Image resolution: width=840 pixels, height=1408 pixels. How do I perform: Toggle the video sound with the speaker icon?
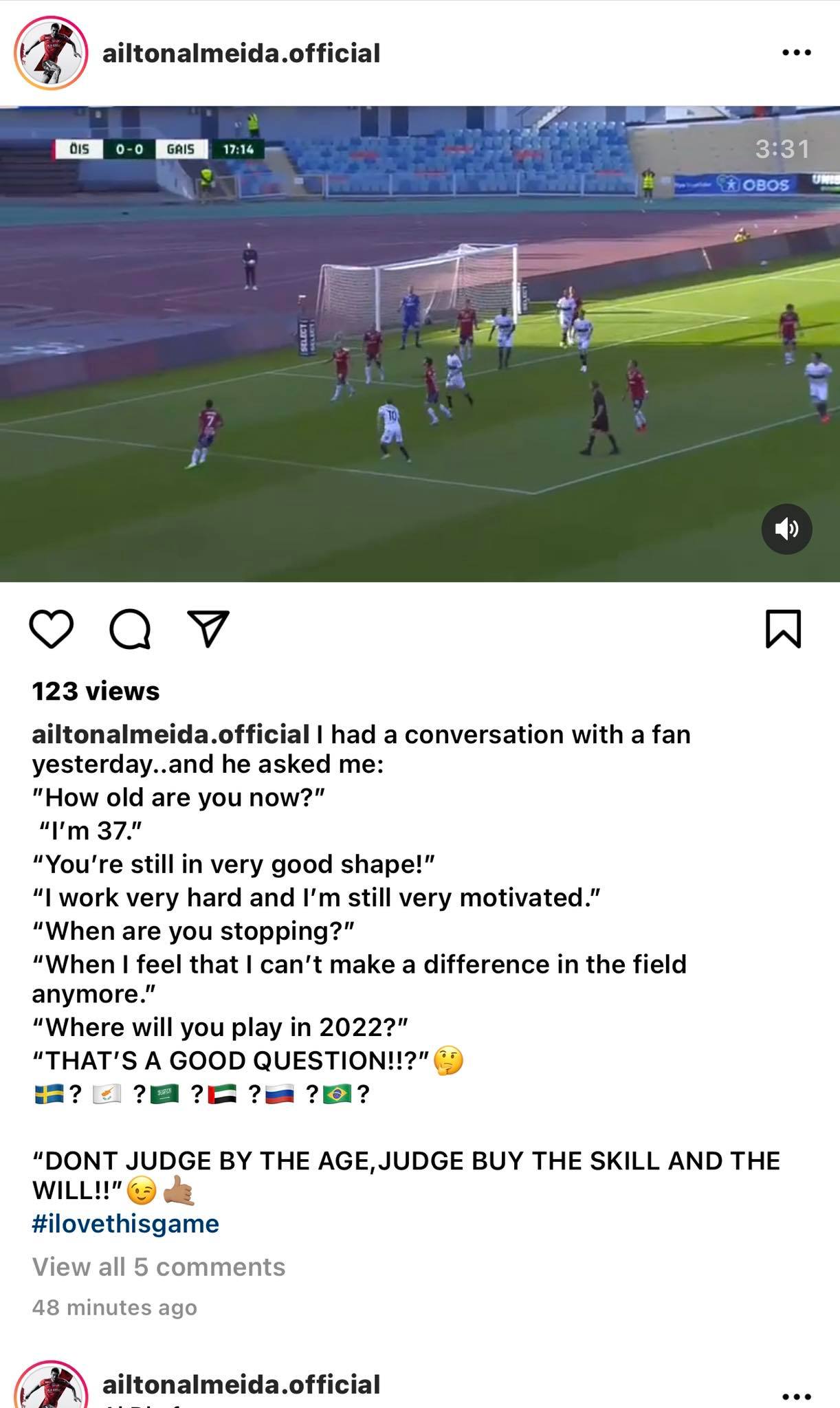(786, 529)
